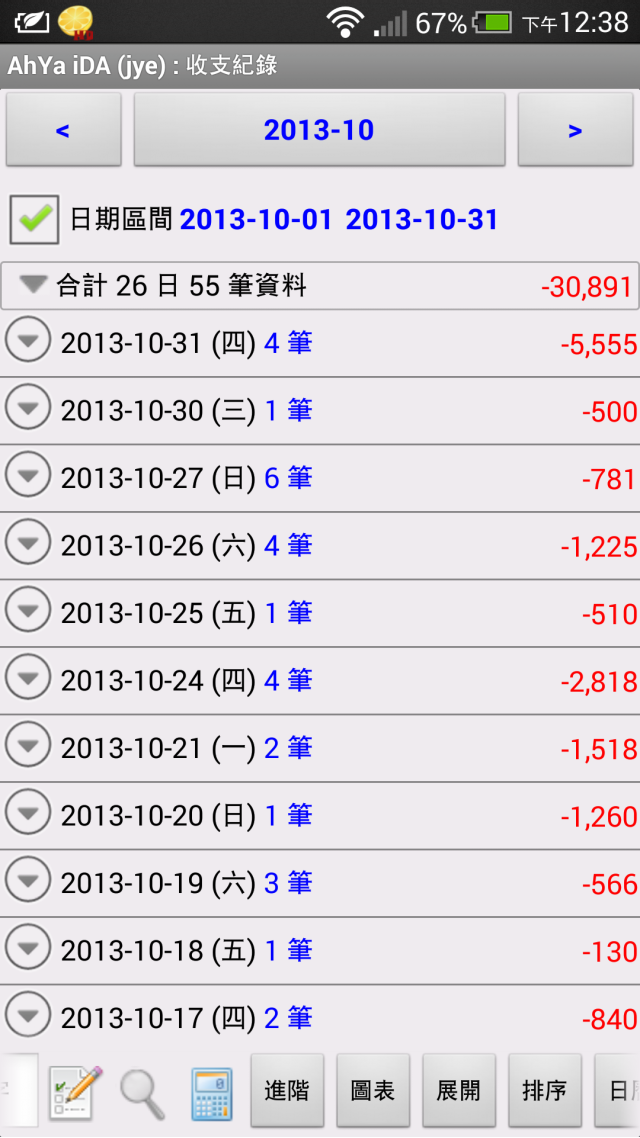Open the magnifier search tool
Viewport: 640px width, 1138px height.
click(x=142, y=1093)
